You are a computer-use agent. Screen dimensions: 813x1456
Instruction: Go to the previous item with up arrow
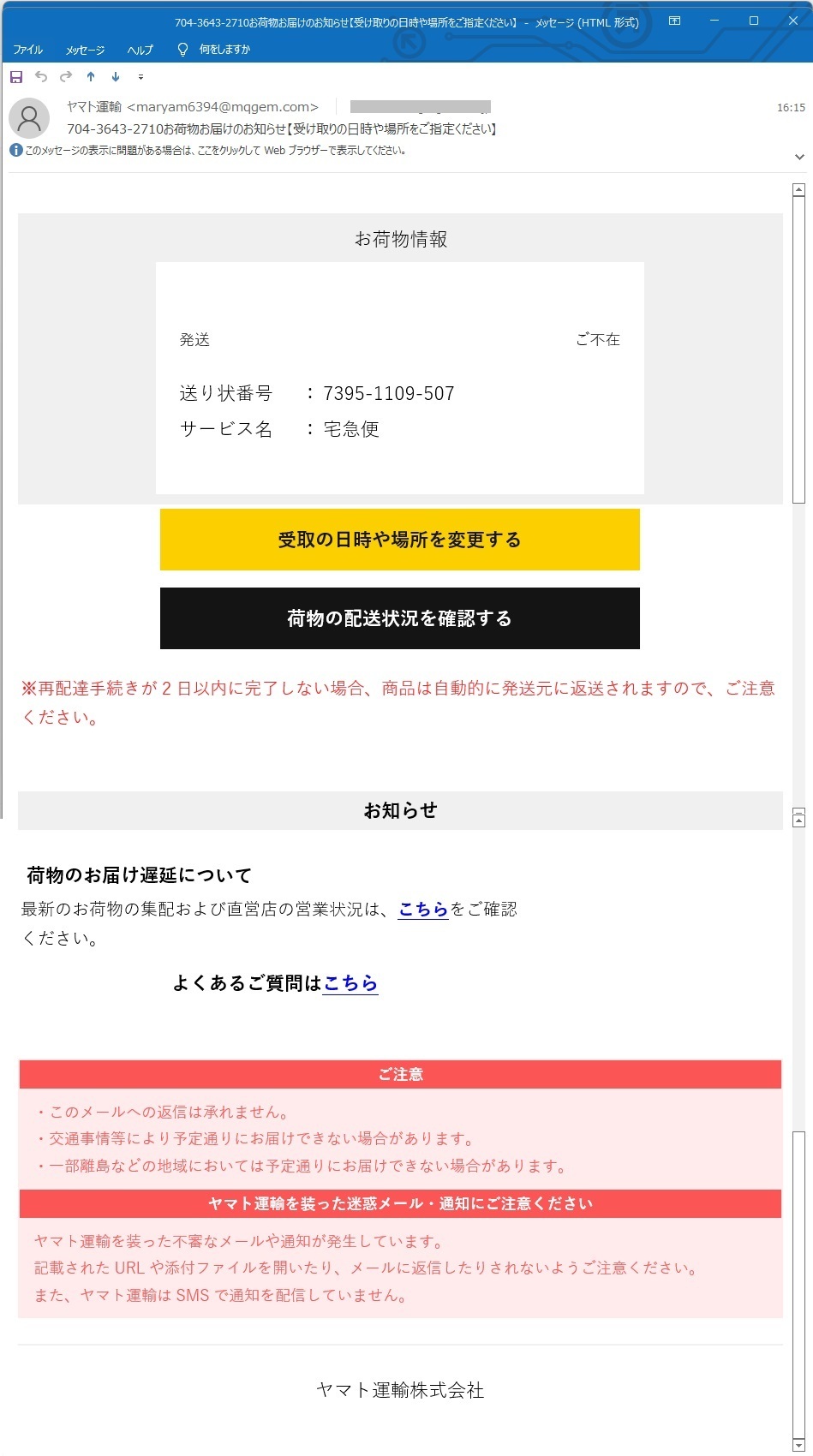click(91, 77)
